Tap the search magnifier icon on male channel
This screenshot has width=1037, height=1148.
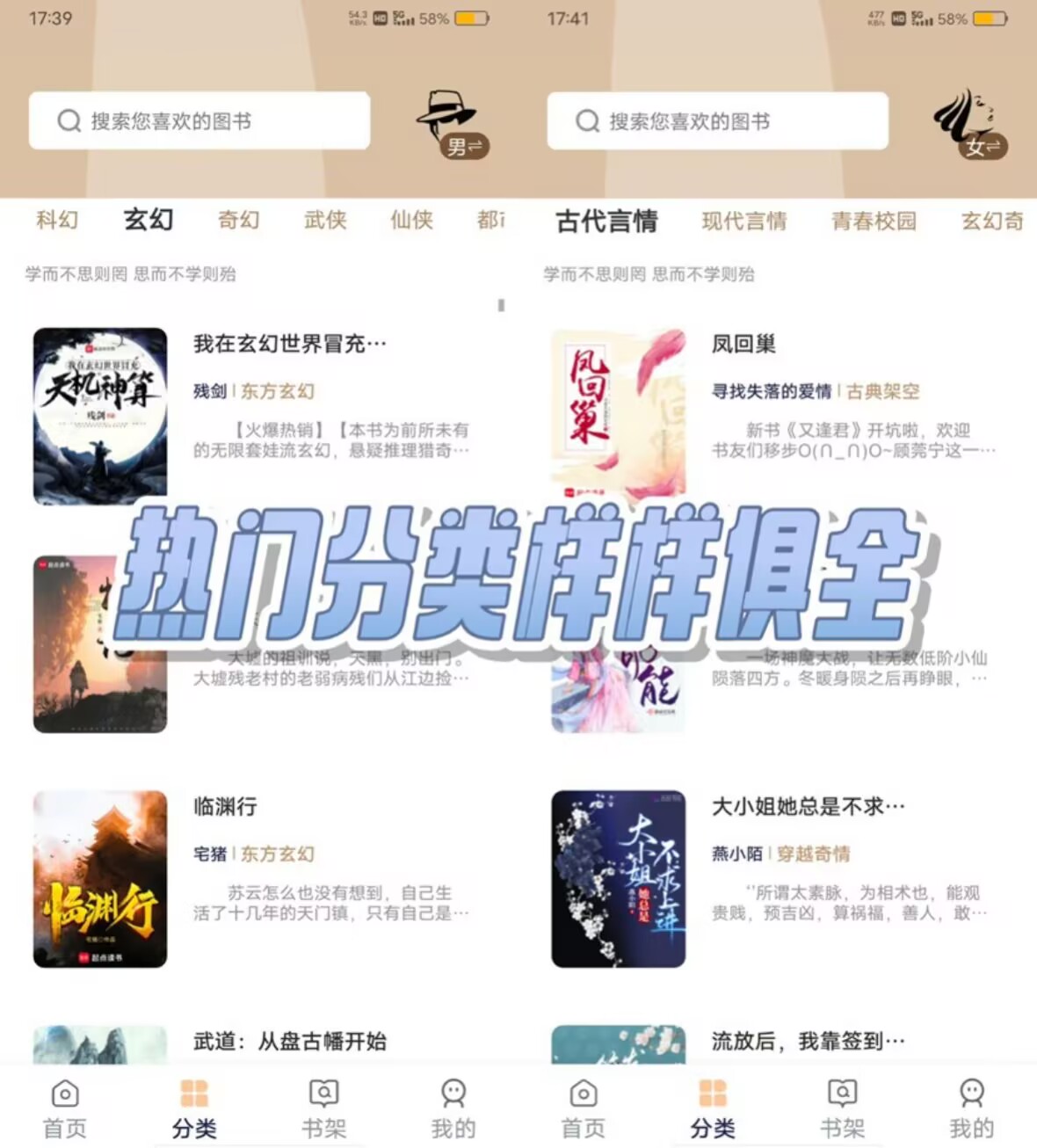click(x=69, y=120)
